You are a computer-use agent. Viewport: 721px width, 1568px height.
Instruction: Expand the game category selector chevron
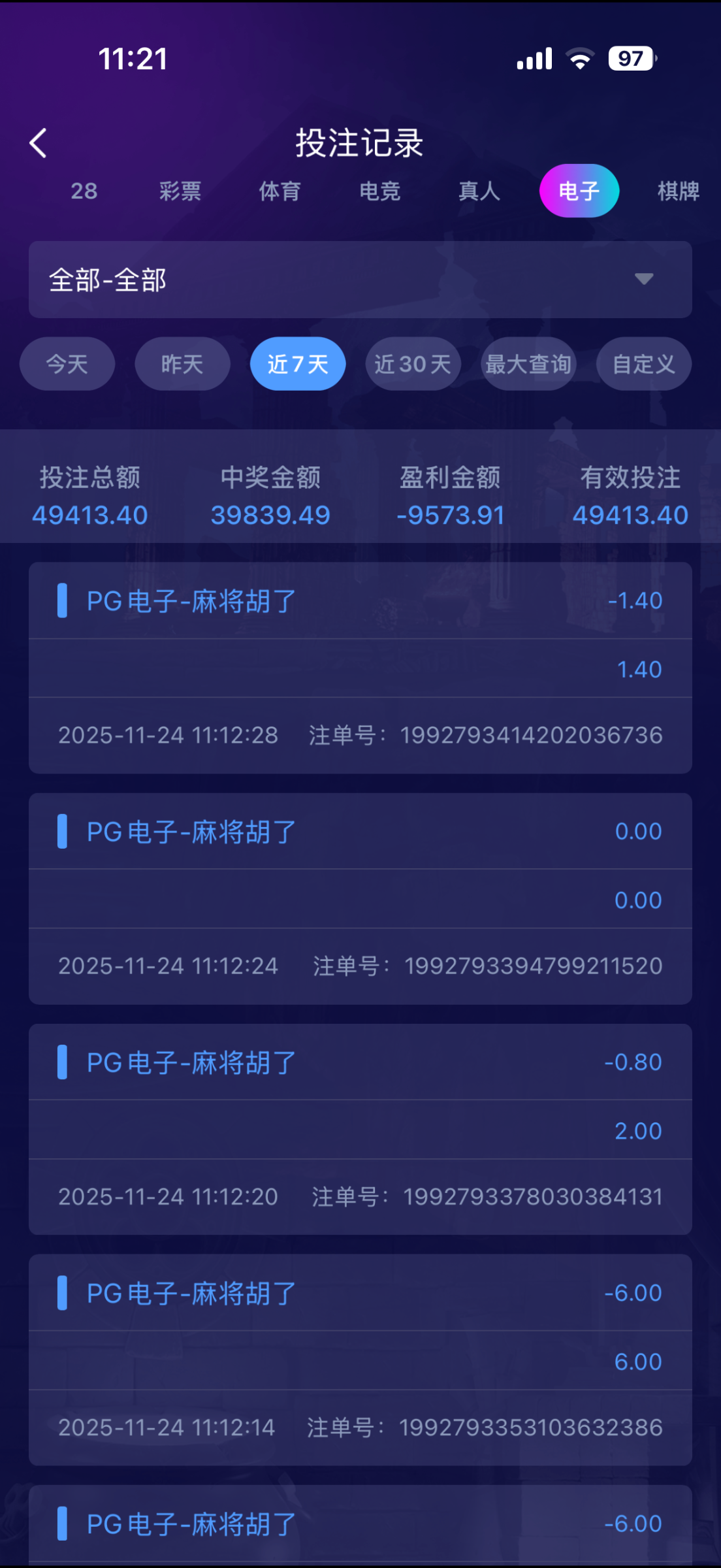[645, 280]
